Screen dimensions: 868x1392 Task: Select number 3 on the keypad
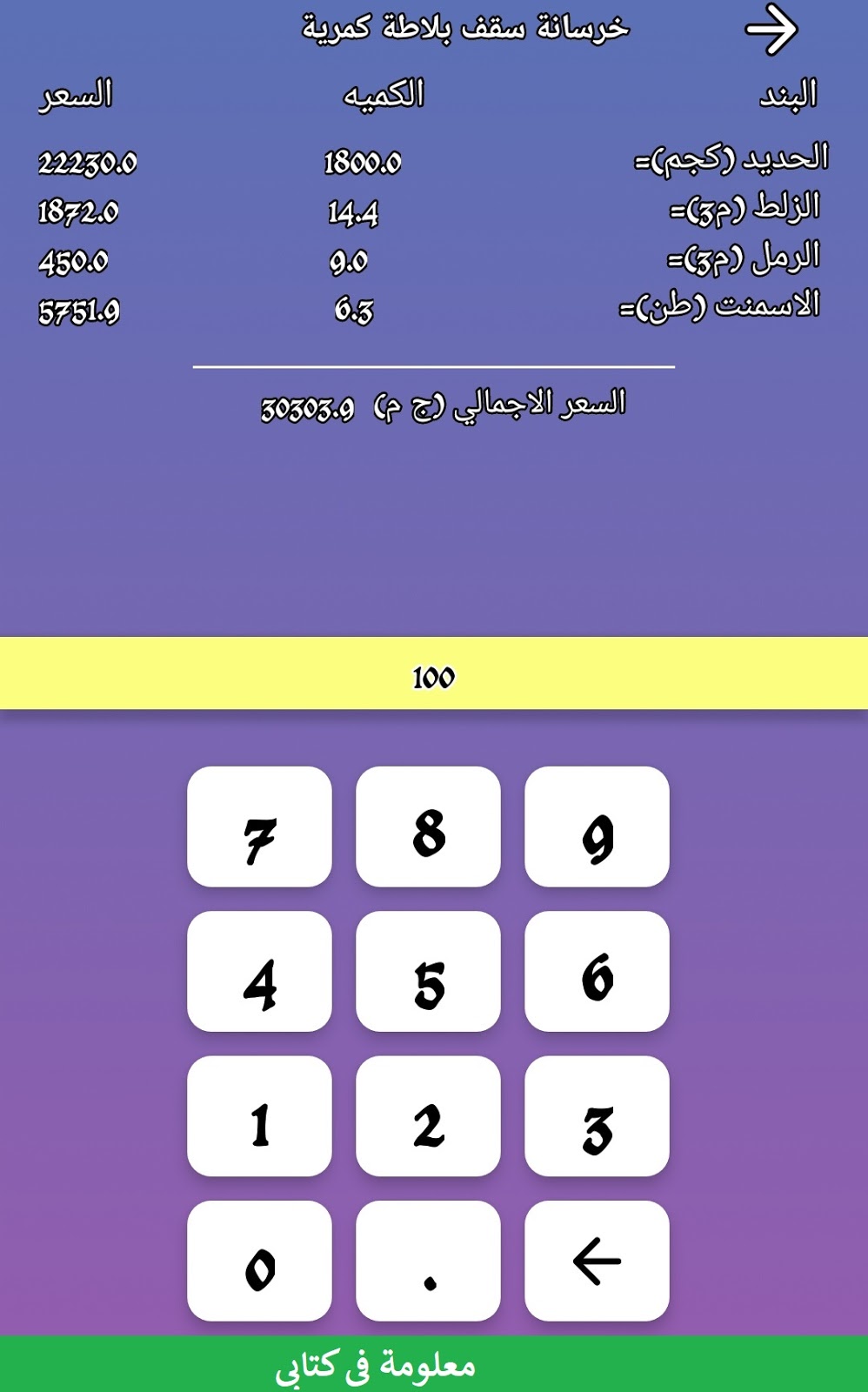pos(597,1116)
